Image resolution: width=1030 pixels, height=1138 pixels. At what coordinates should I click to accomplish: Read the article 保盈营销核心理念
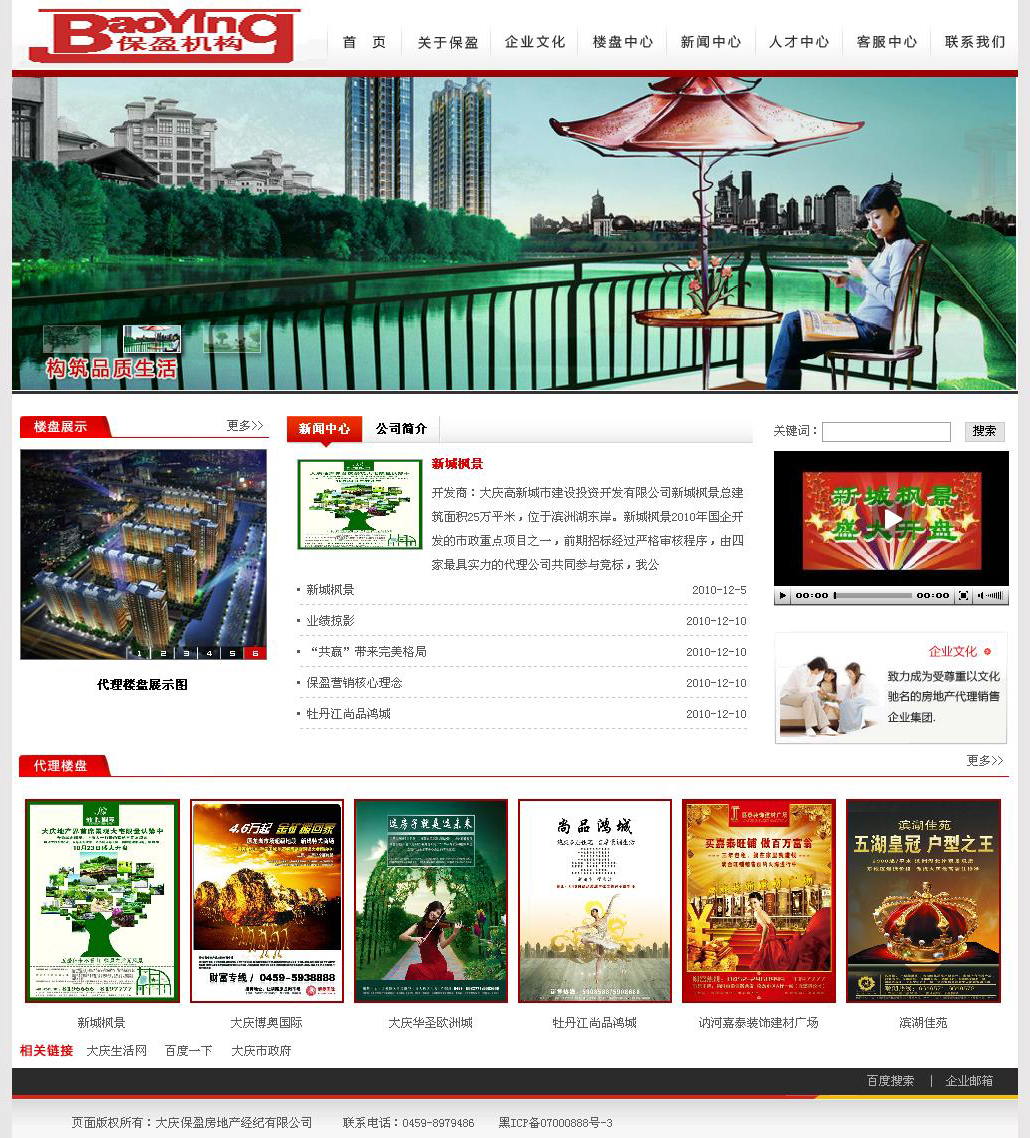(x=354, y=683)
